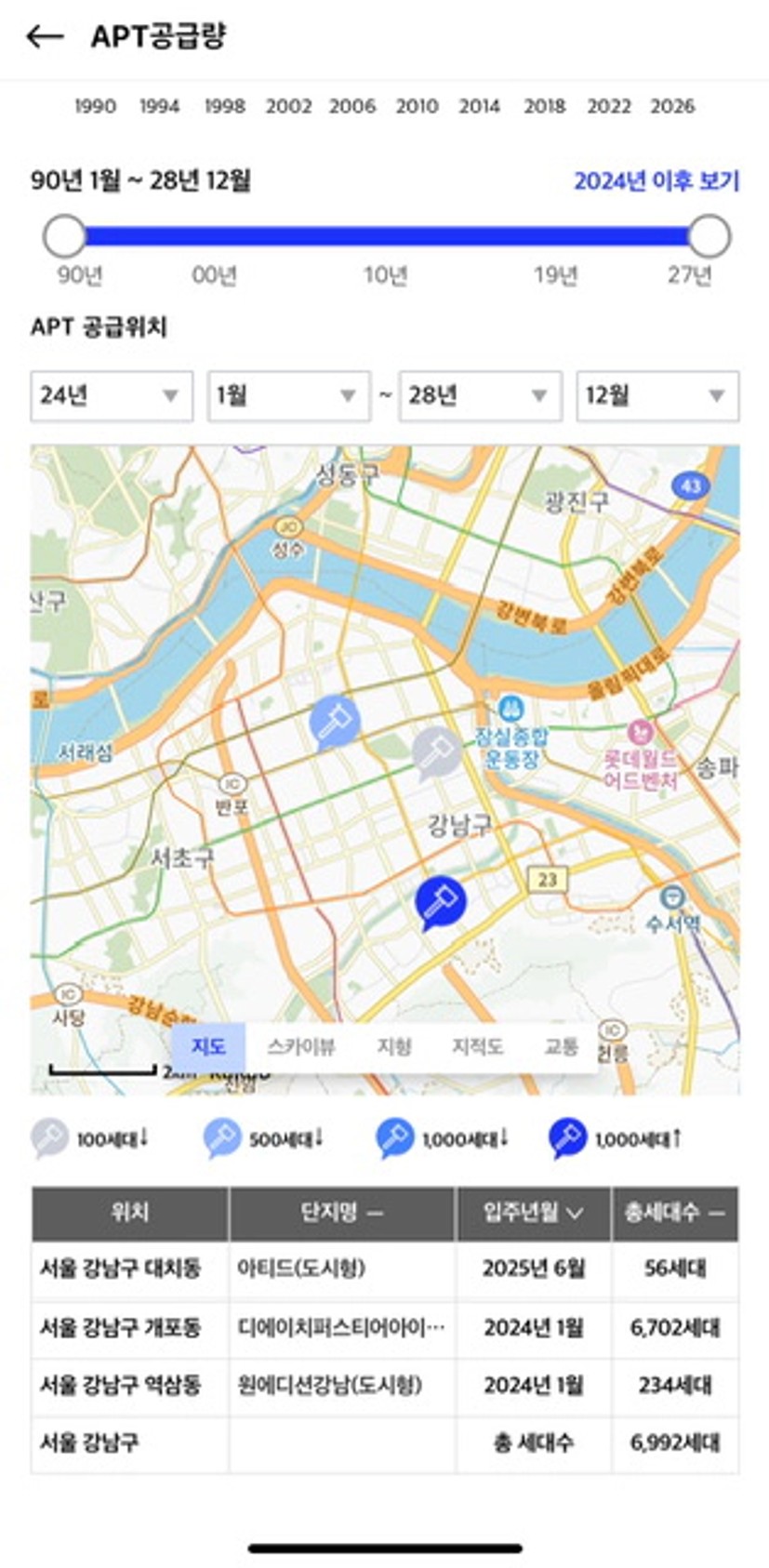Switch the map to 지적도 view
The image size is (769, 1568).
(477, 1046)
